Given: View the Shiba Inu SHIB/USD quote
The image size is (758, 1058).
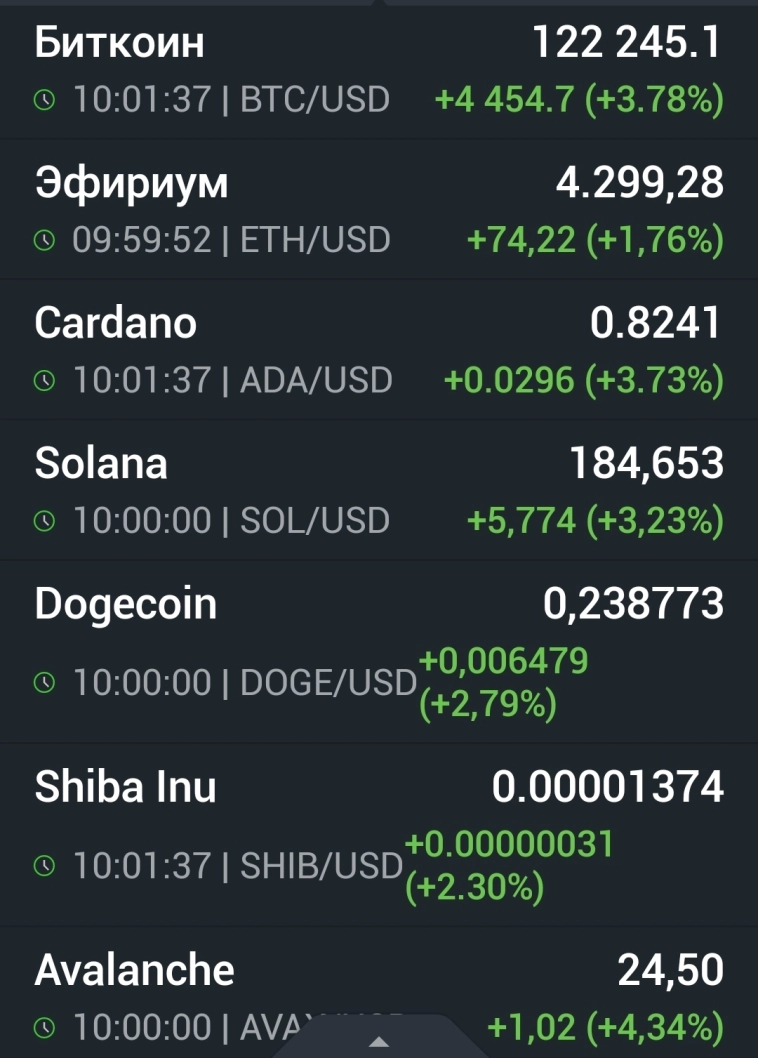Looking at the screenshot, I should tap(378, 833).
